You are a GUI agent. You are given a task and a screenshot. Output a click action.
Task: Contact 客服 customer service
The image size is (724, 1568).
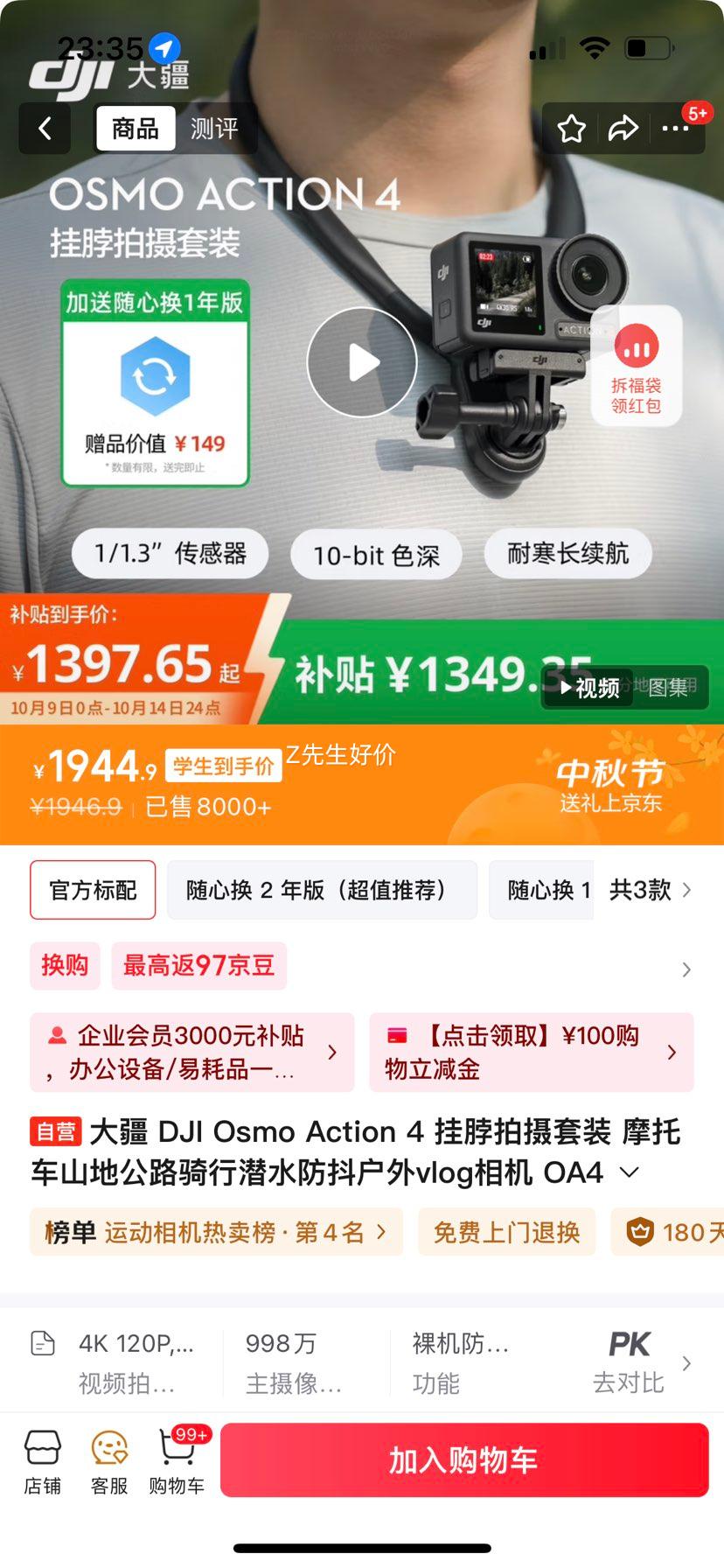(109, 1459)
